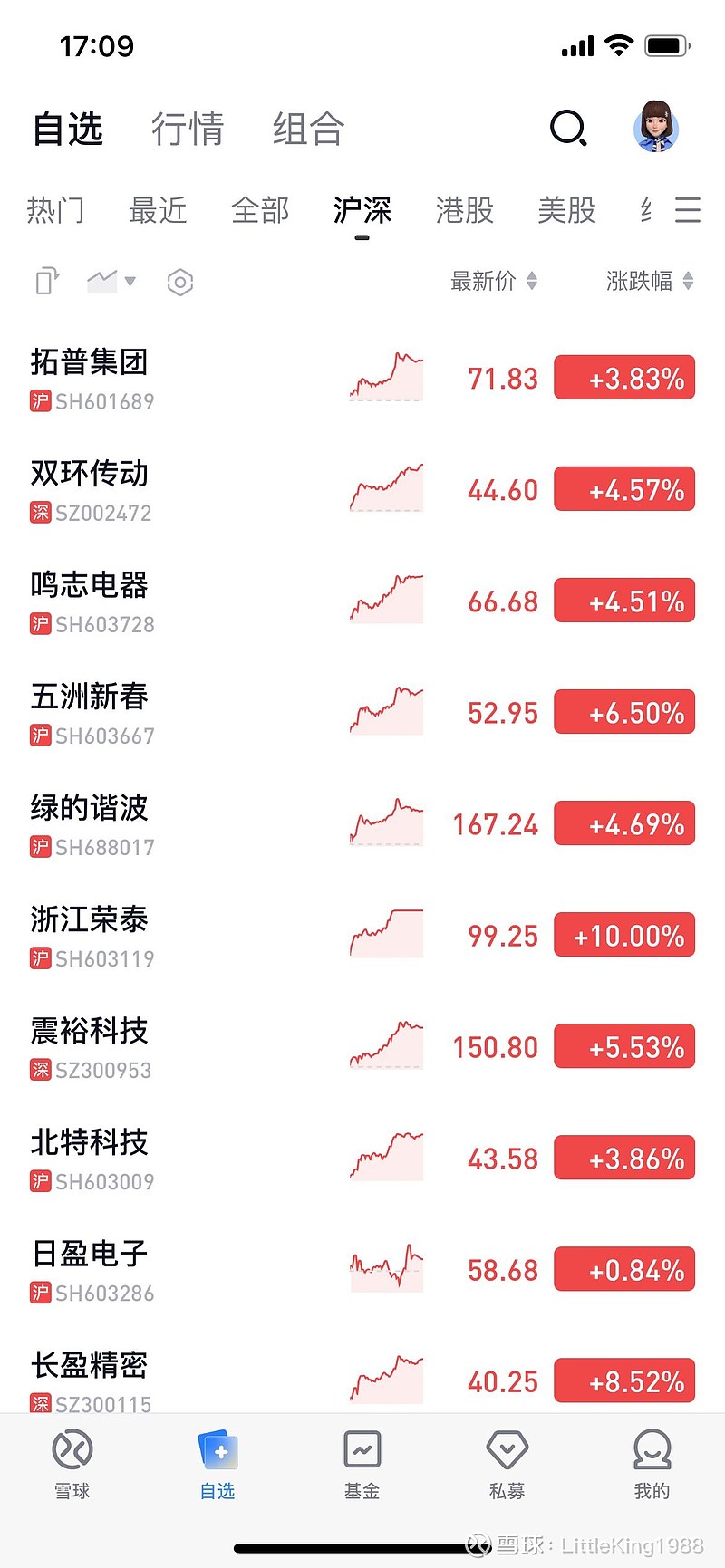Image resolution: width=725 pixels, height=1568 pixels.
Task: Expand the mini chart style dropdown
Action: pyautogui.click(x=111, y=282)
